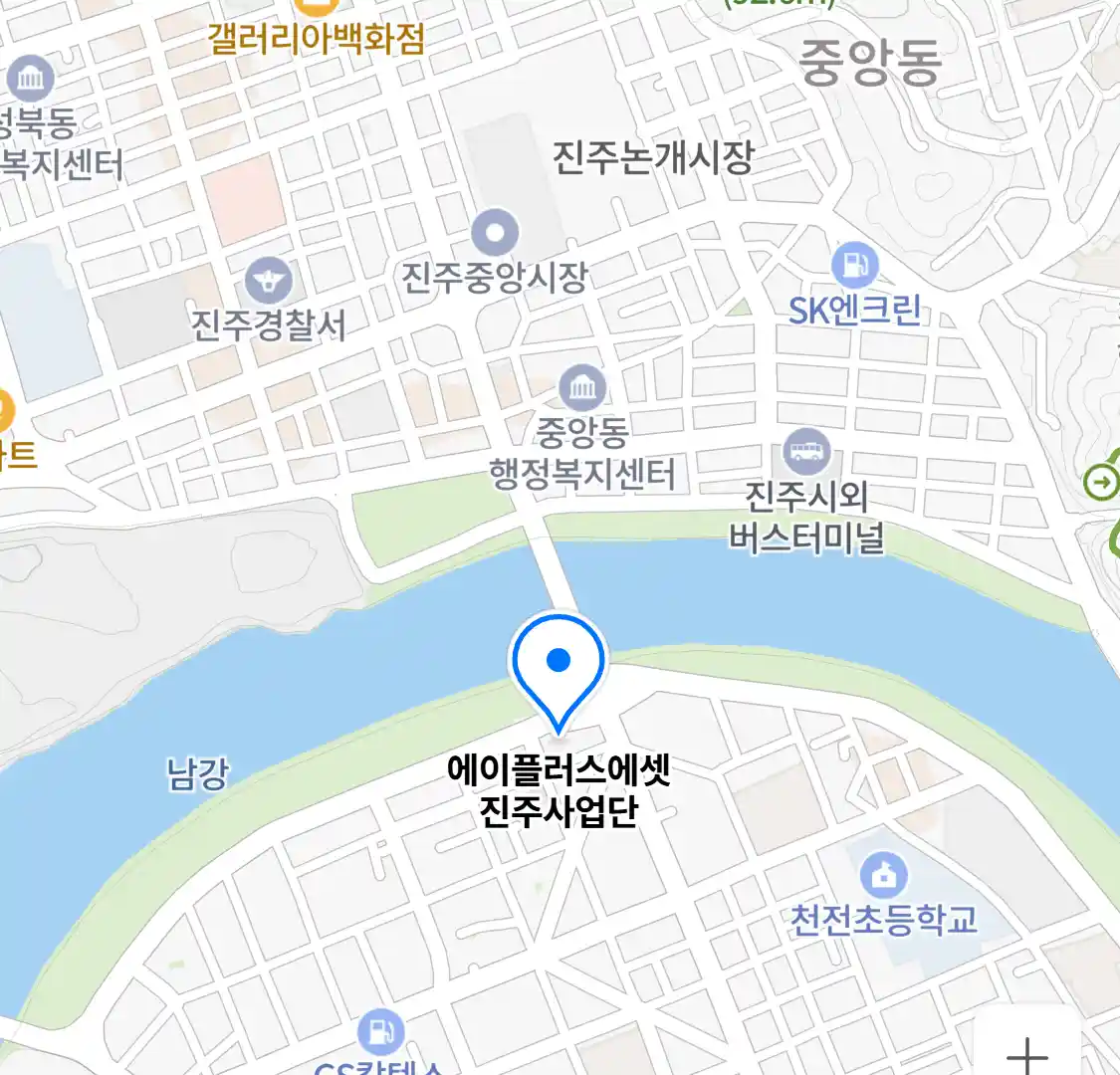Open 중앙동 행정복지센터 marker
This screenshot has width=1120, height=1075.
tap(582, 388)
